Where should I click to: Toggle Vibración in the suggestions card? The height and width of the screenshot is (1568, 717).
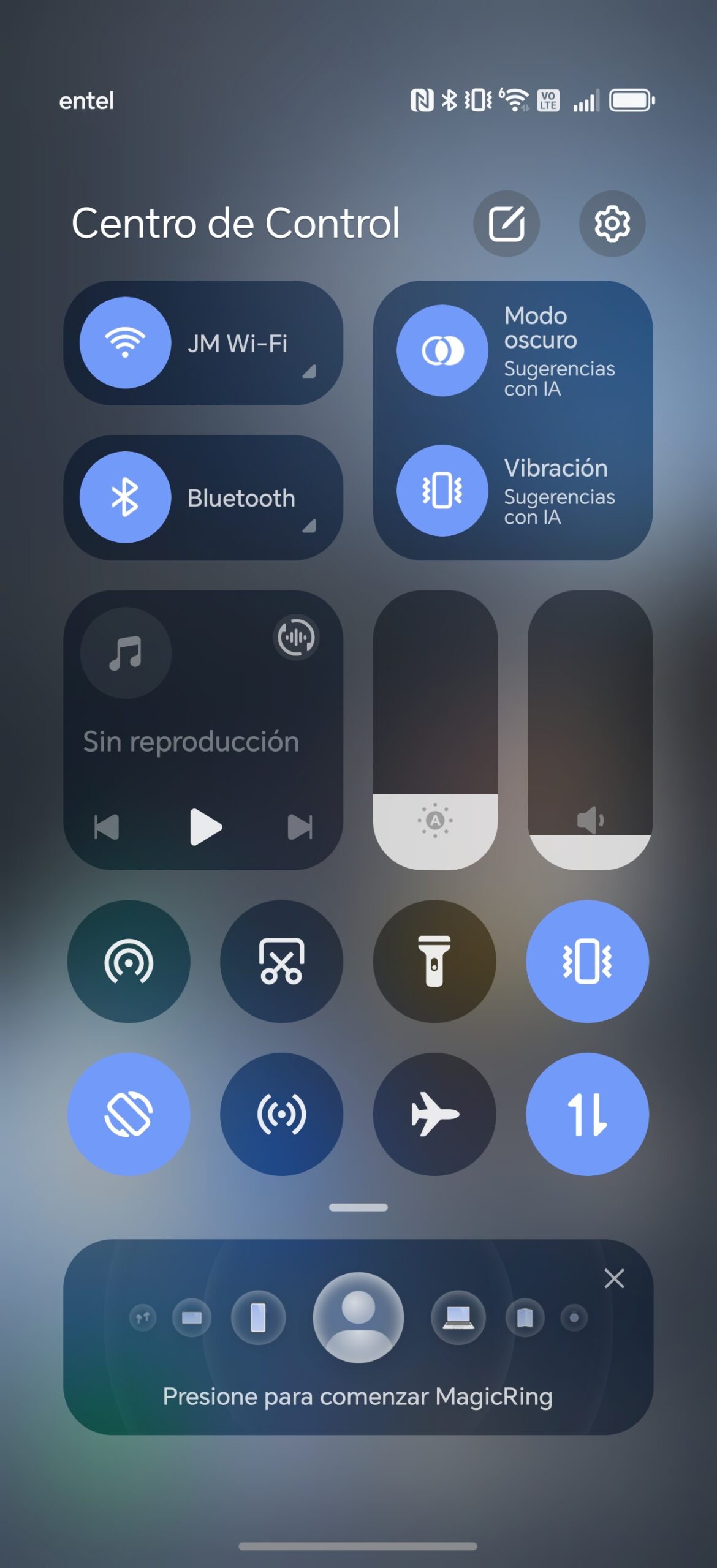[442, 490]
